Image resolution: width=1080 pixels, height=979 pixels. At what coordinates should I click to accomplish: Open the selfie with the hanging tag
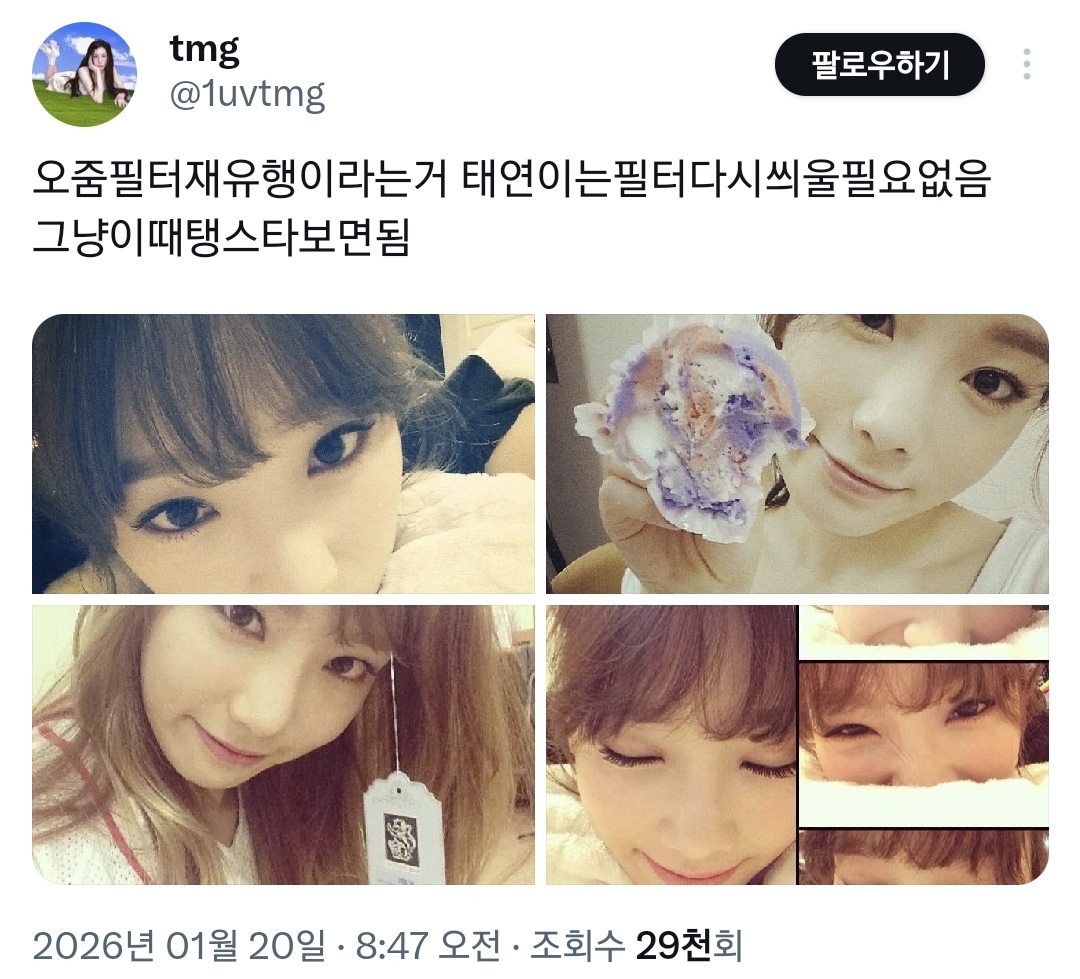coord(283,744)
